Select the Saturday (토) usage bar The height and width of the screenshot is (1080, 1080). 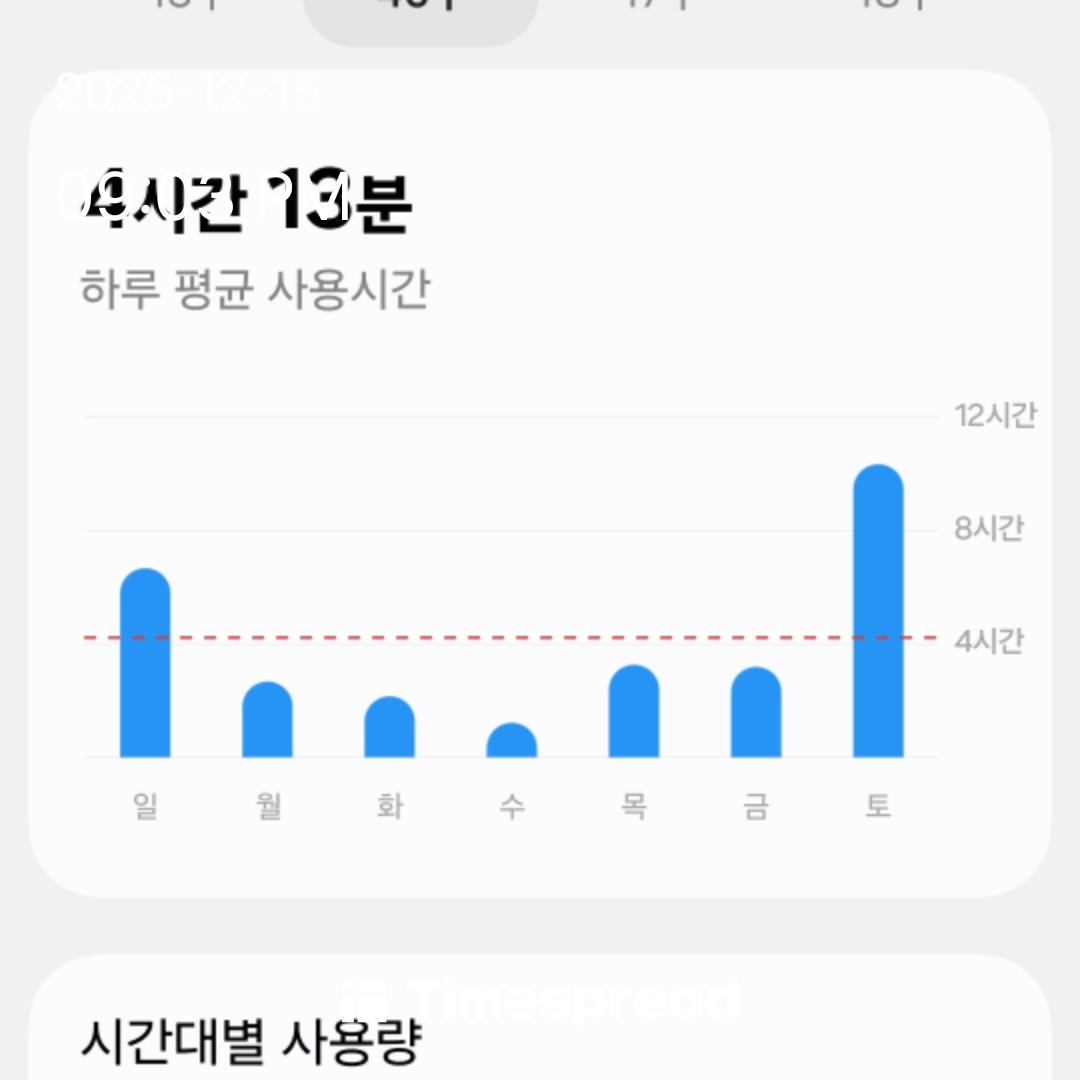[x=878, y=611]
